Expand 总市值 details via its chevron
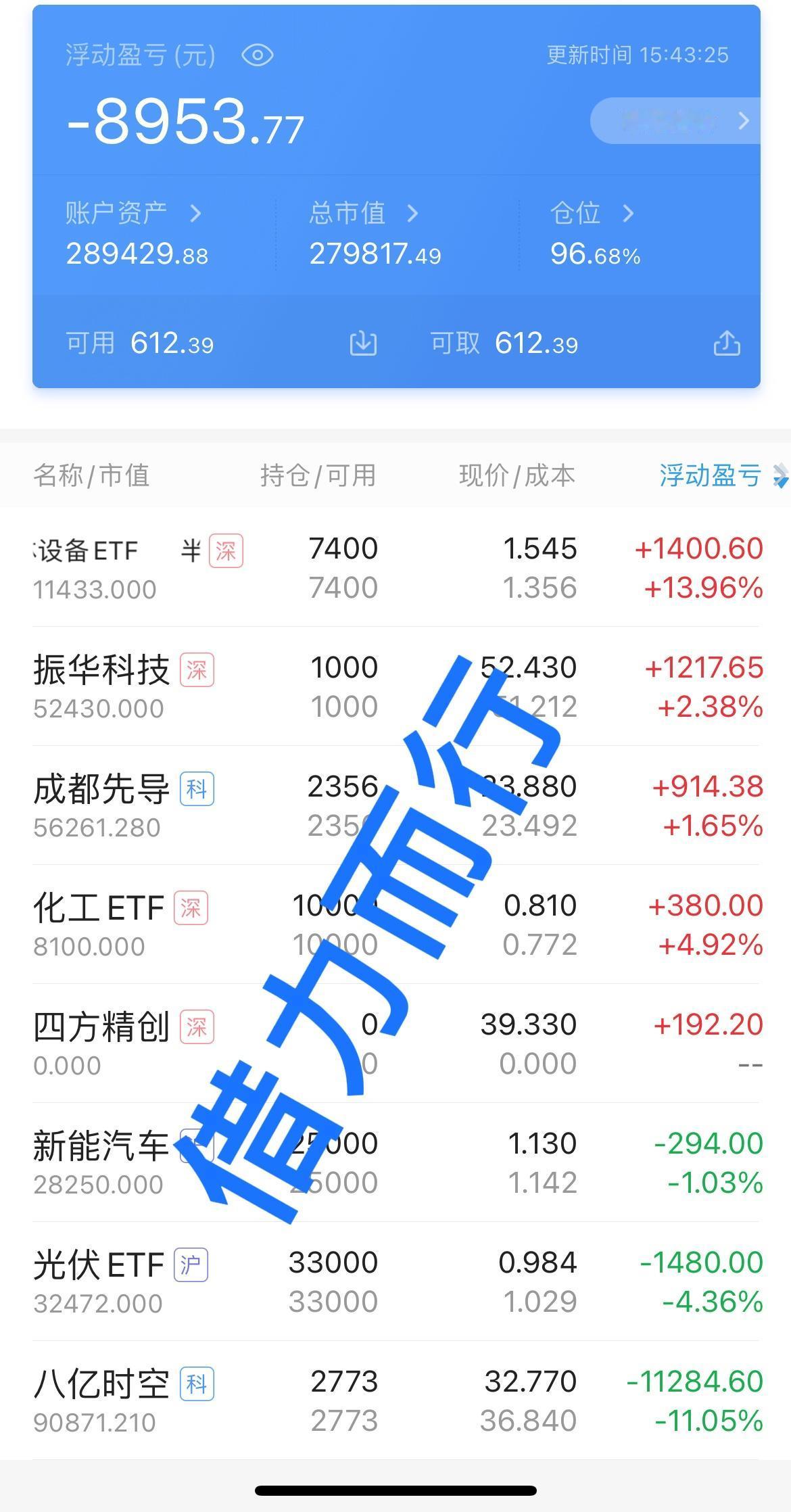Screen dimensions: 791x1512 coord(412,212)
